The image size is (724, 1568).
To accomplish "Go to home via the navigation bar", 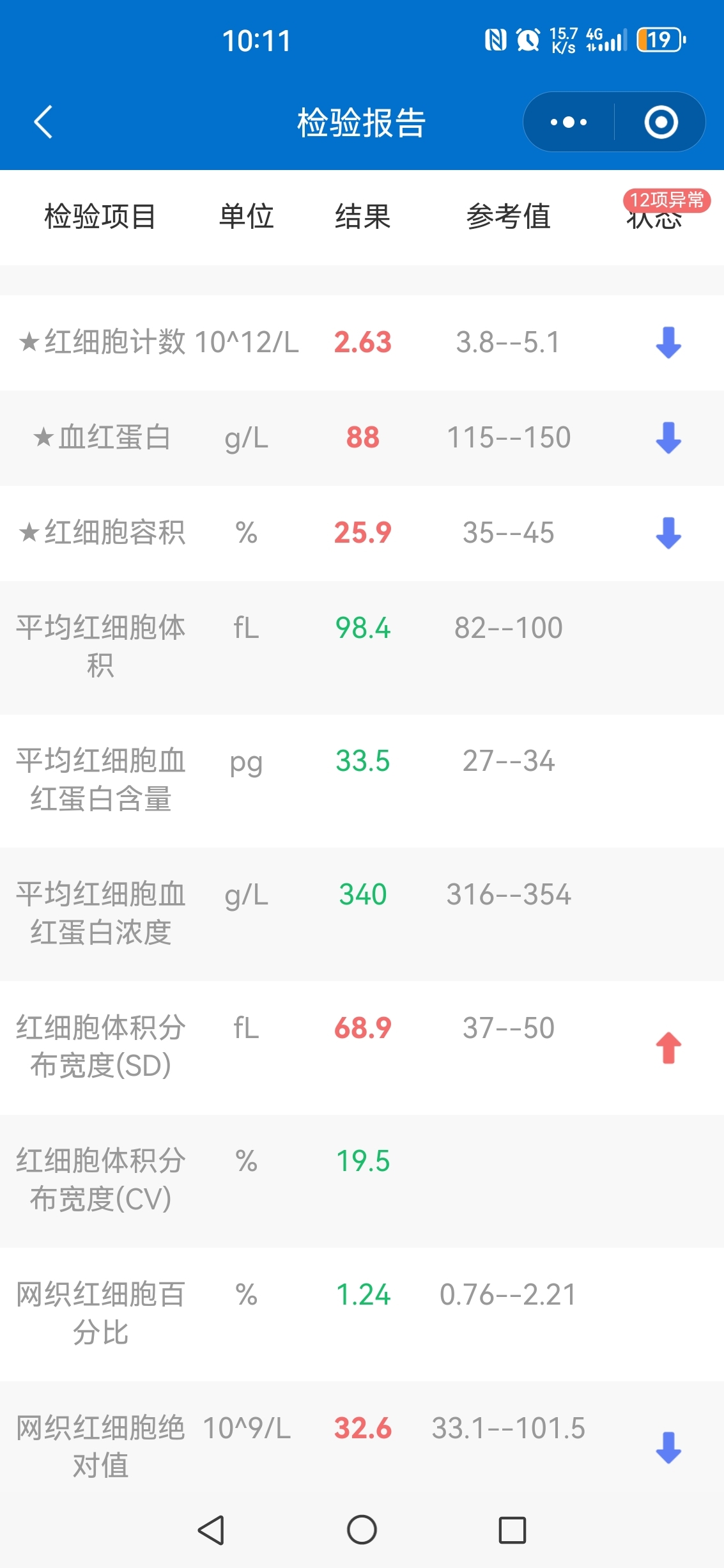I will [x=362, y=1530].
